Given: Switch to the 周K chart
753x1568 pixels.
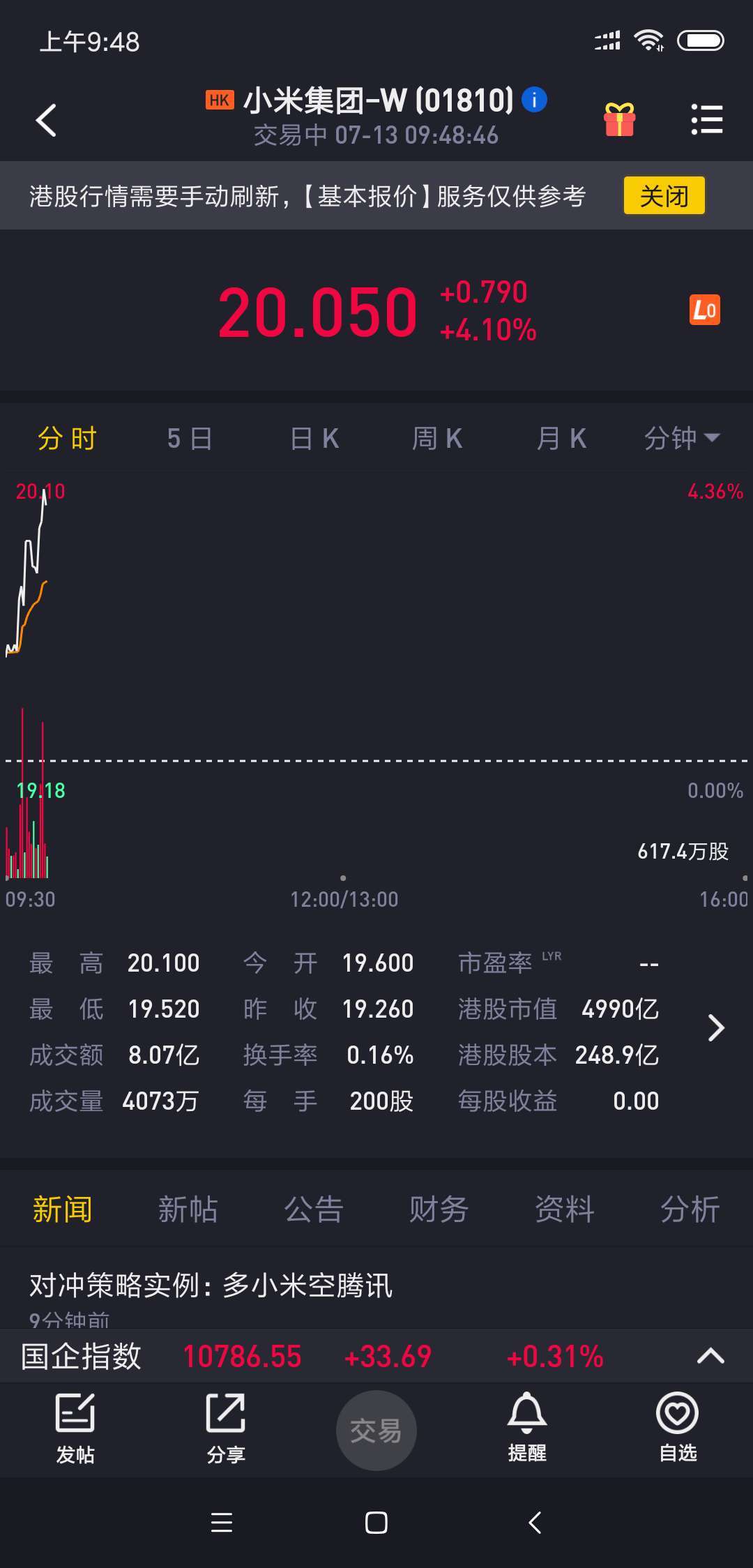Looking at the screenshot, I should coord(437,439).
